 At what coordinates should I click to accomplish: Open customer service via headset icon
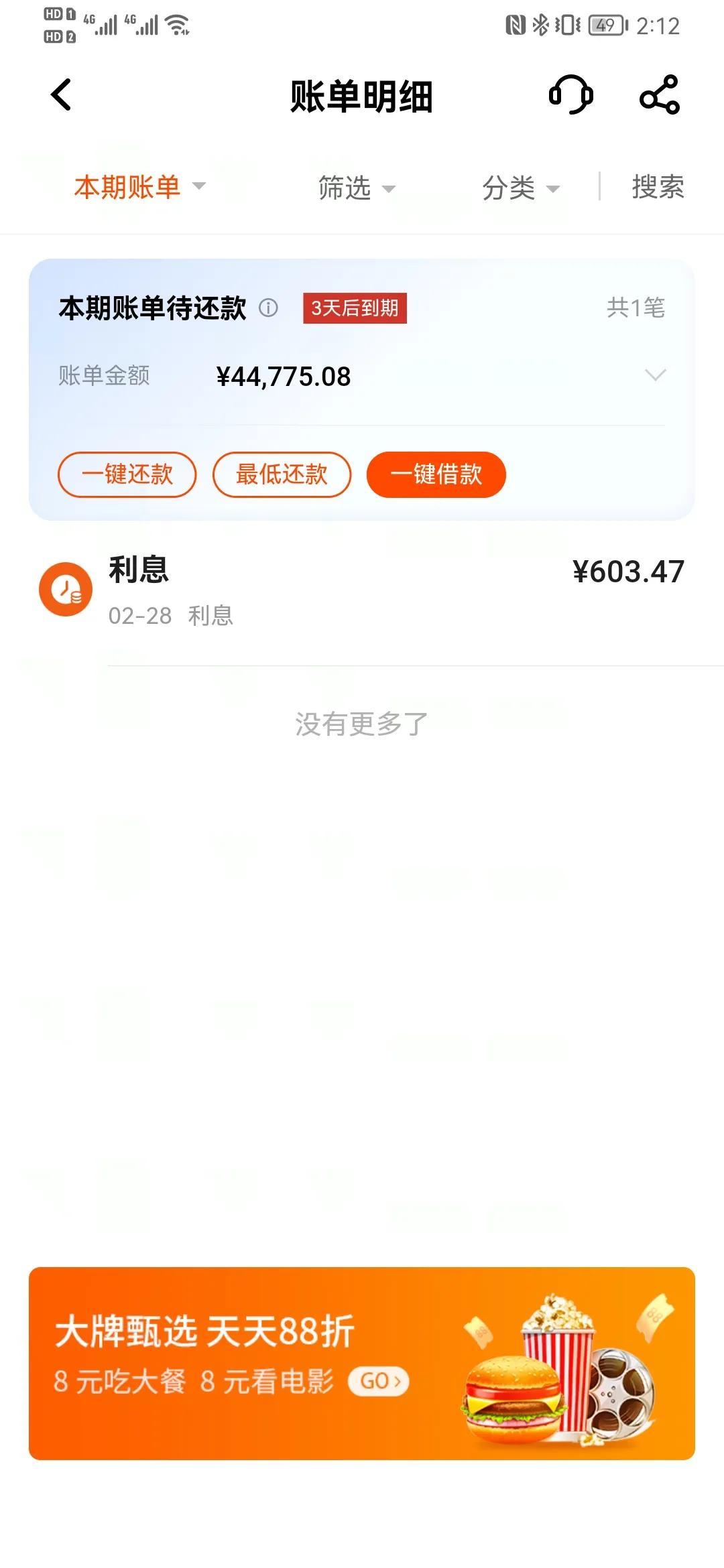tap(569, 95)
